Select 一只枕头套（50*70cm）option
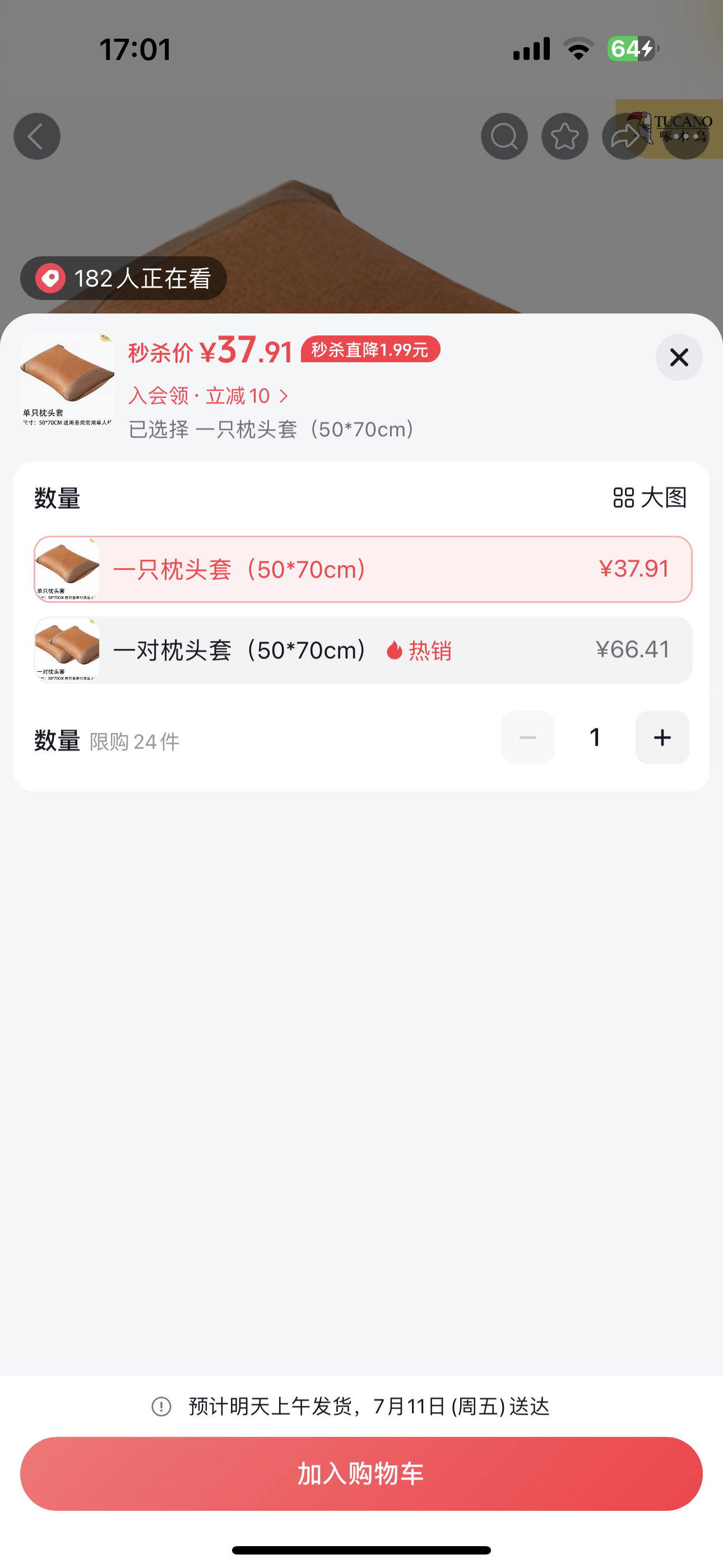 [x=363, y=569]
